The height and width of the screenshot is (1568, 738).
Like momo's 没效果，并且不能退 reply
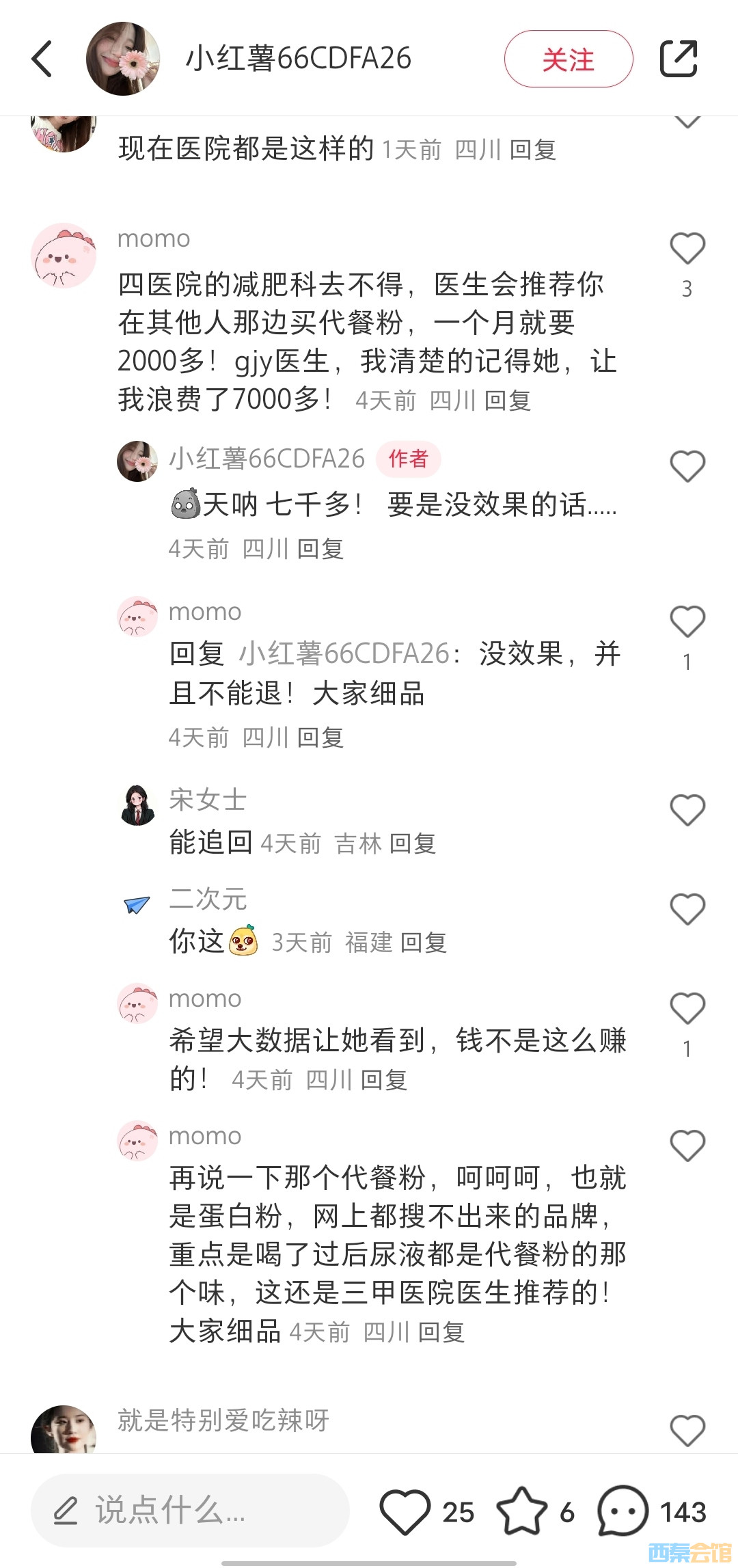687,622
